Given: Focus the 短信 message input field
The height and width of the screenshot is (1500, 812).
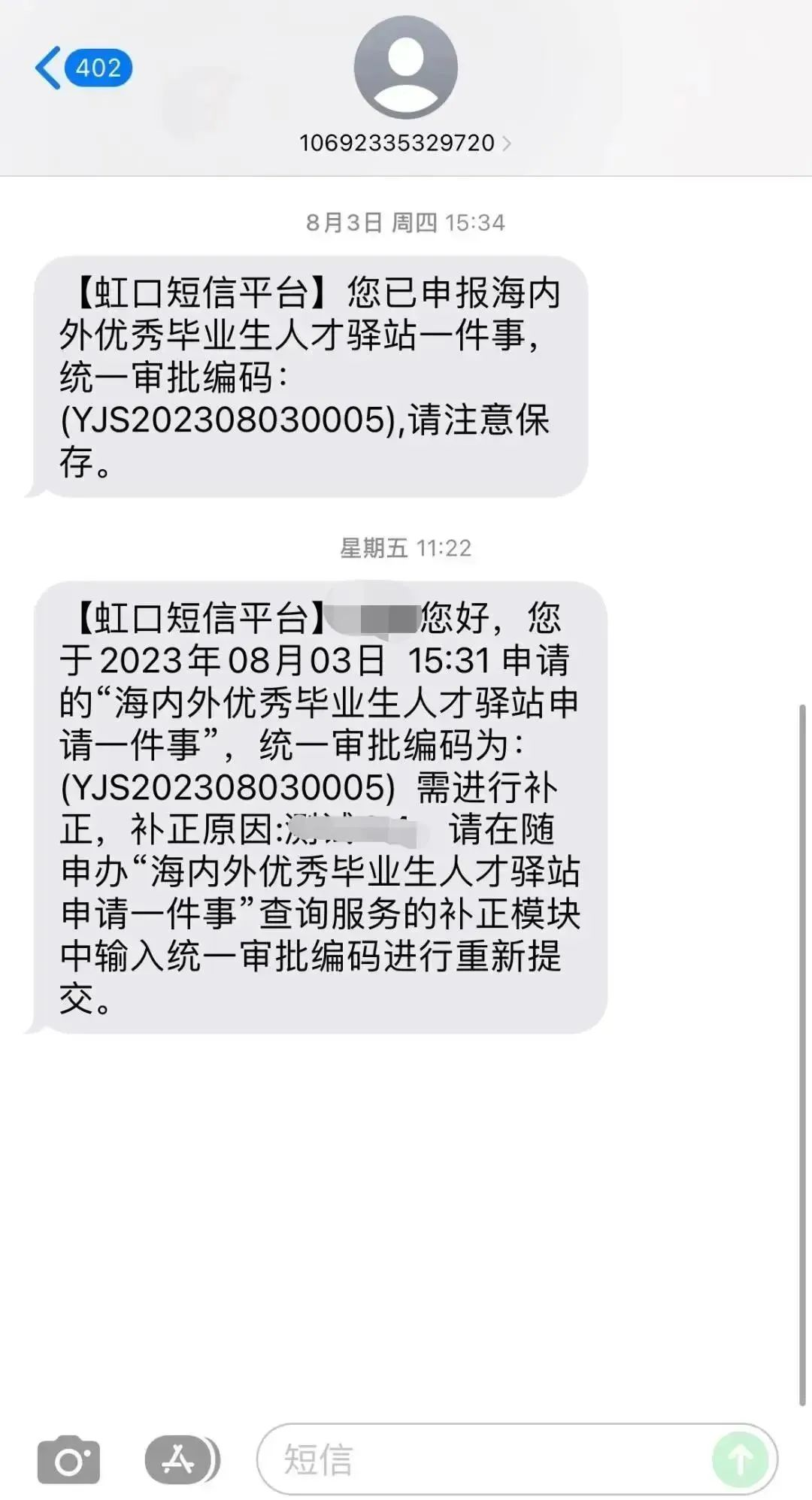Looking at the screenshot, I should click(481, 1460).
